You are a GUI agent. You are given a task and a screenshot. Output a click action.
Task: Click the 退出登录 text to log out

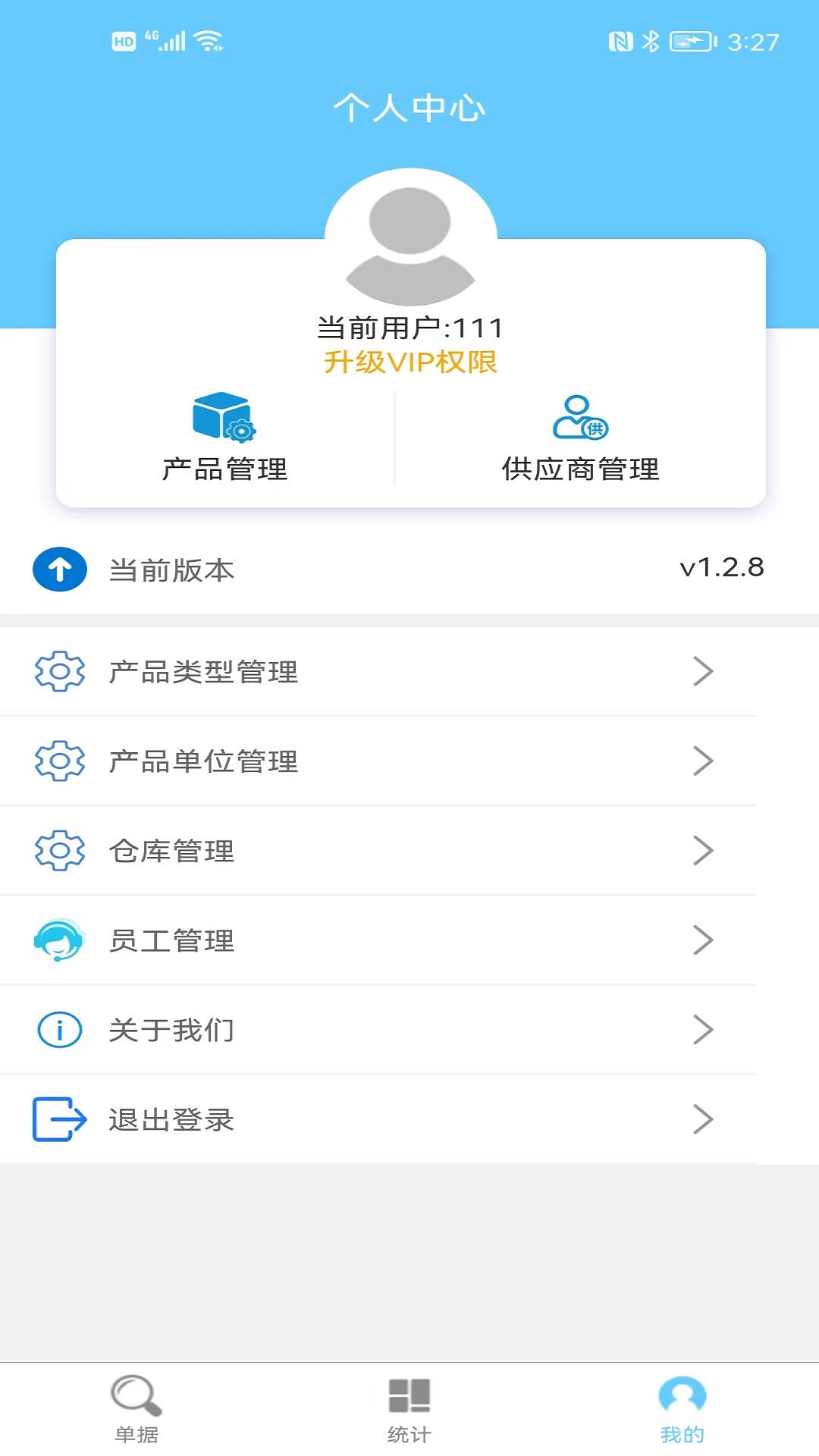(171, 1119)
